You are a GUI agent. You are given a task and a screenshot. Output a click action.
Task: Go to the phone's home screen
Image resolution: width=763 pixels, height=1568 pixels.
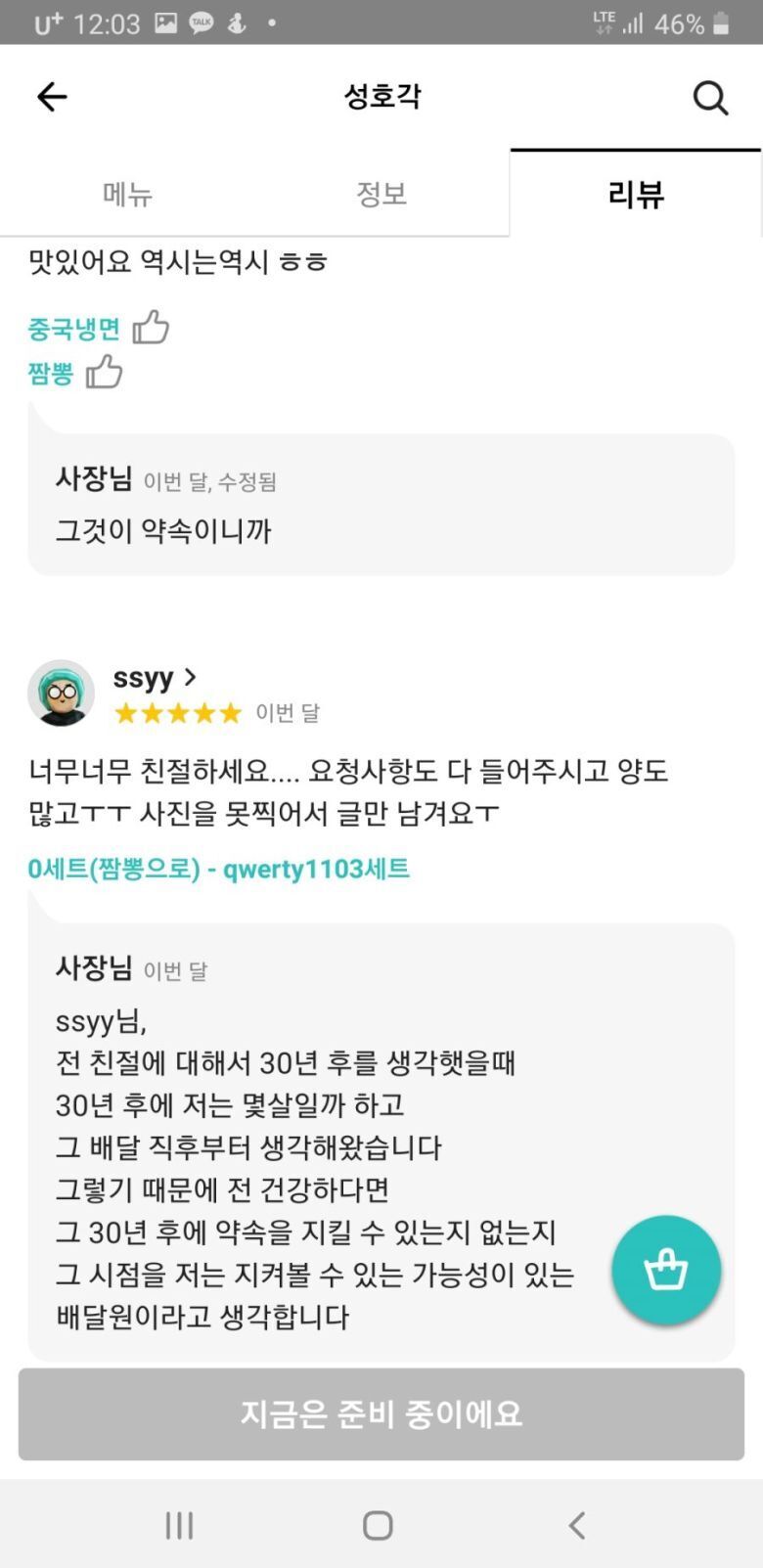[378, 1525]
